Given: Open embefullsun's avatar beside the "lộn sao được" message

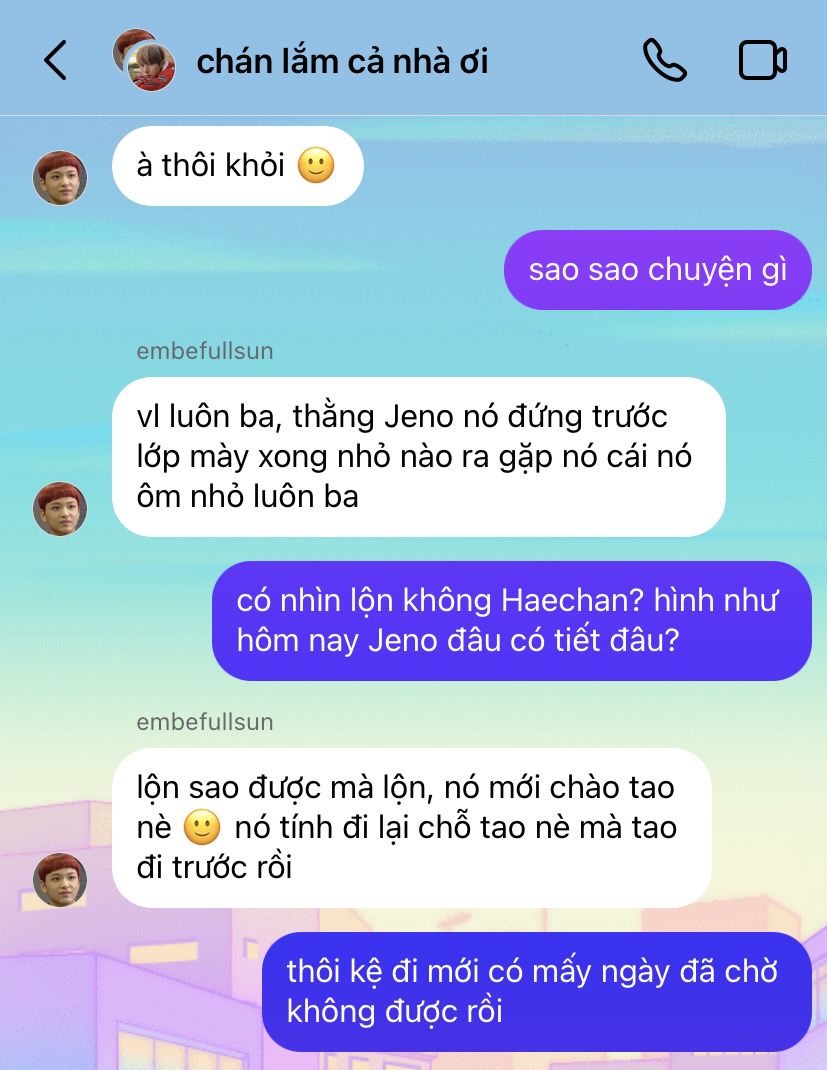Looking at the screenshot, I should [x=60, y=879].
